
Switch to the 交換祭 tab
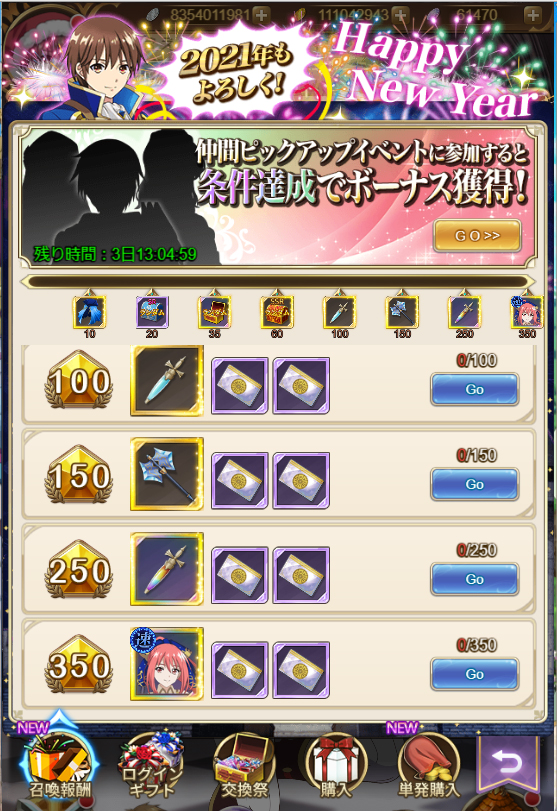(244, 765)
